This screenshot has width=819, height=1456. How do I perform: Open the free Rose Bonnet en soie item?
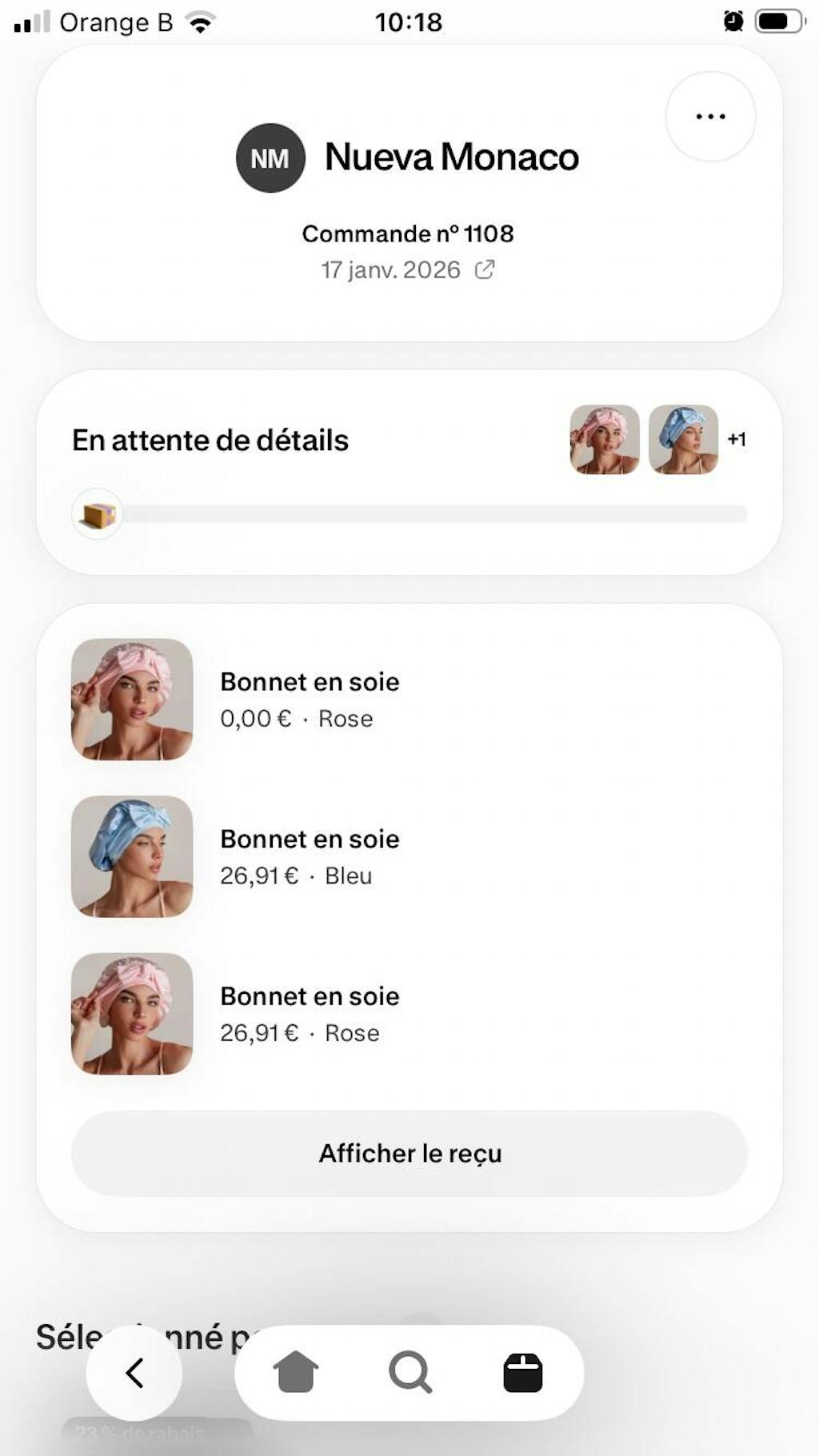point(310,699)
